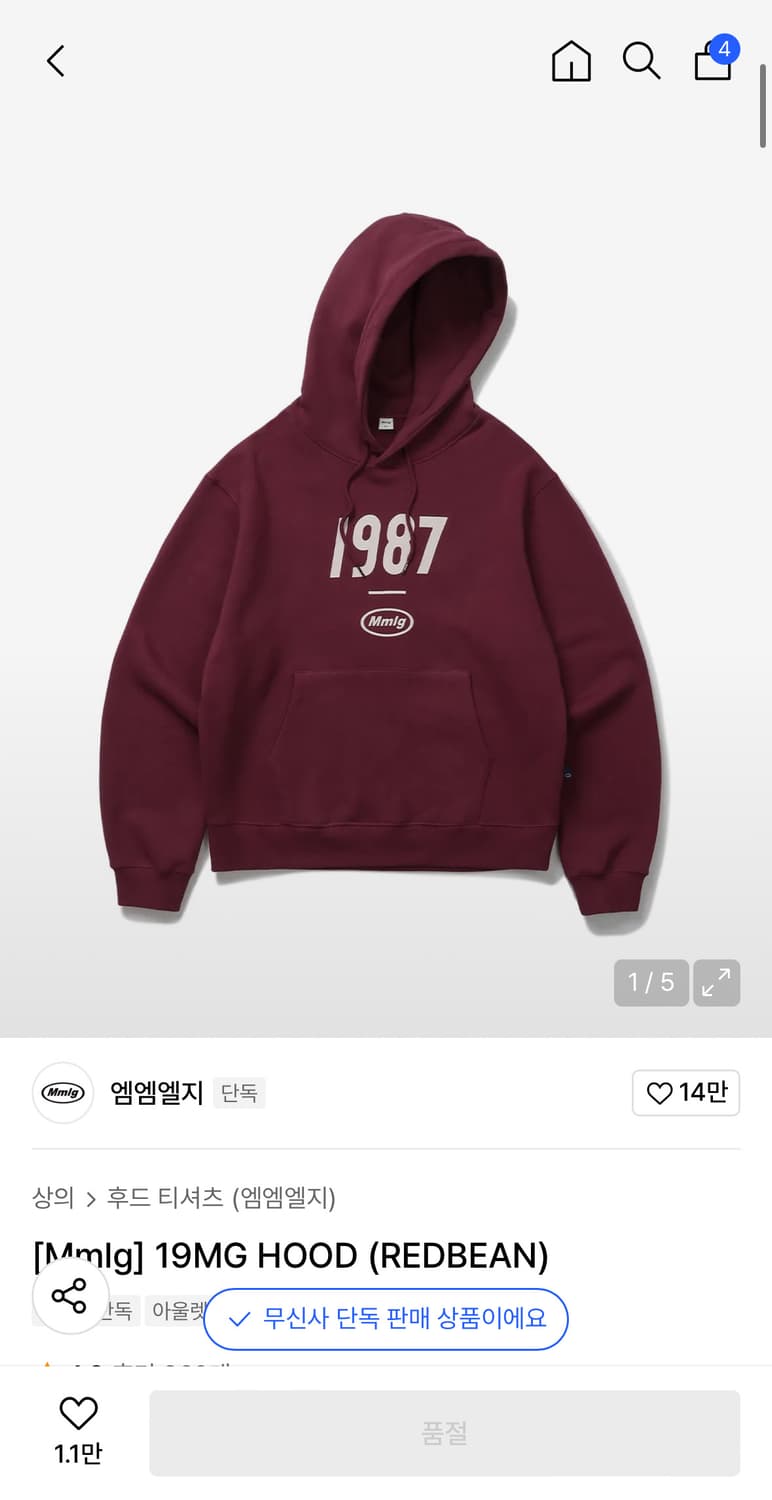Open the shopping cart with 4 items
Viewport: 772px width, 1500px height.
tap(712, 62)
